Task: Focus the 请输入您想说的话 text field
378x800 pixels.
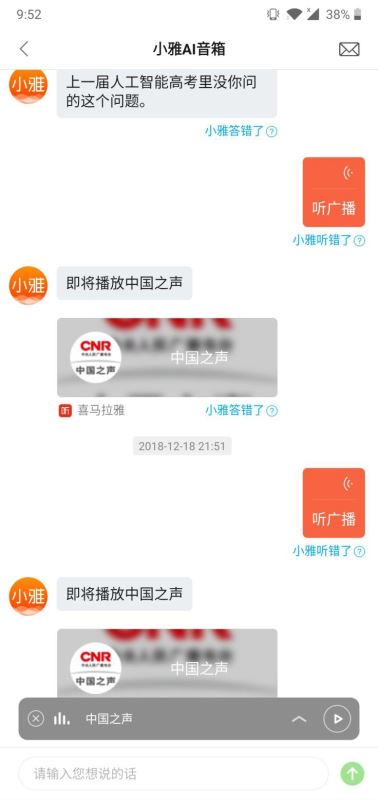Action: click(173, 773)
